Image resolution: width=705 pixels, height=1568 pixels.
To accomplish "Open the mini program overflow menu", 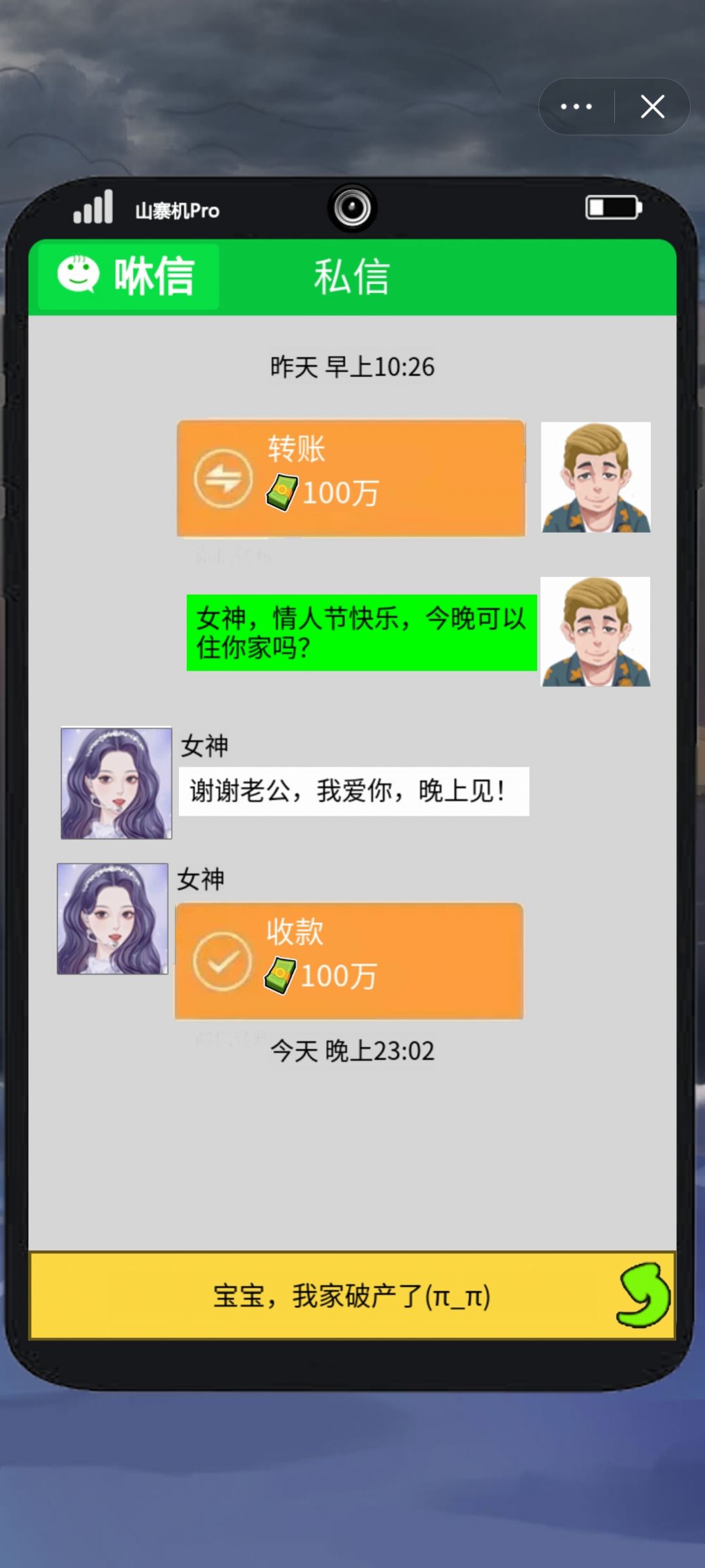I will tap(576, 107).
